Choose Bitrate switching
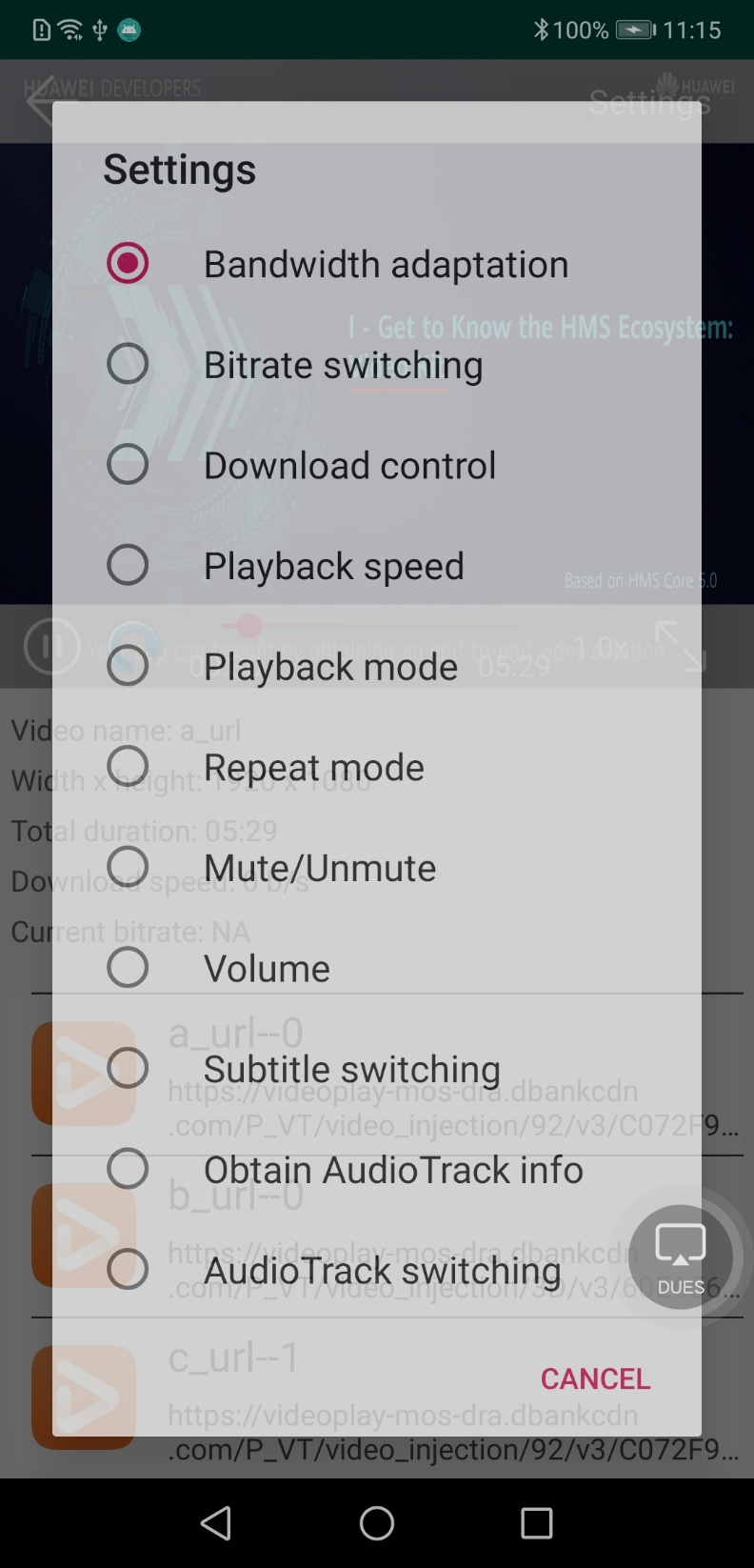This screenshot has width=754, height=1568. click(377, 364)
